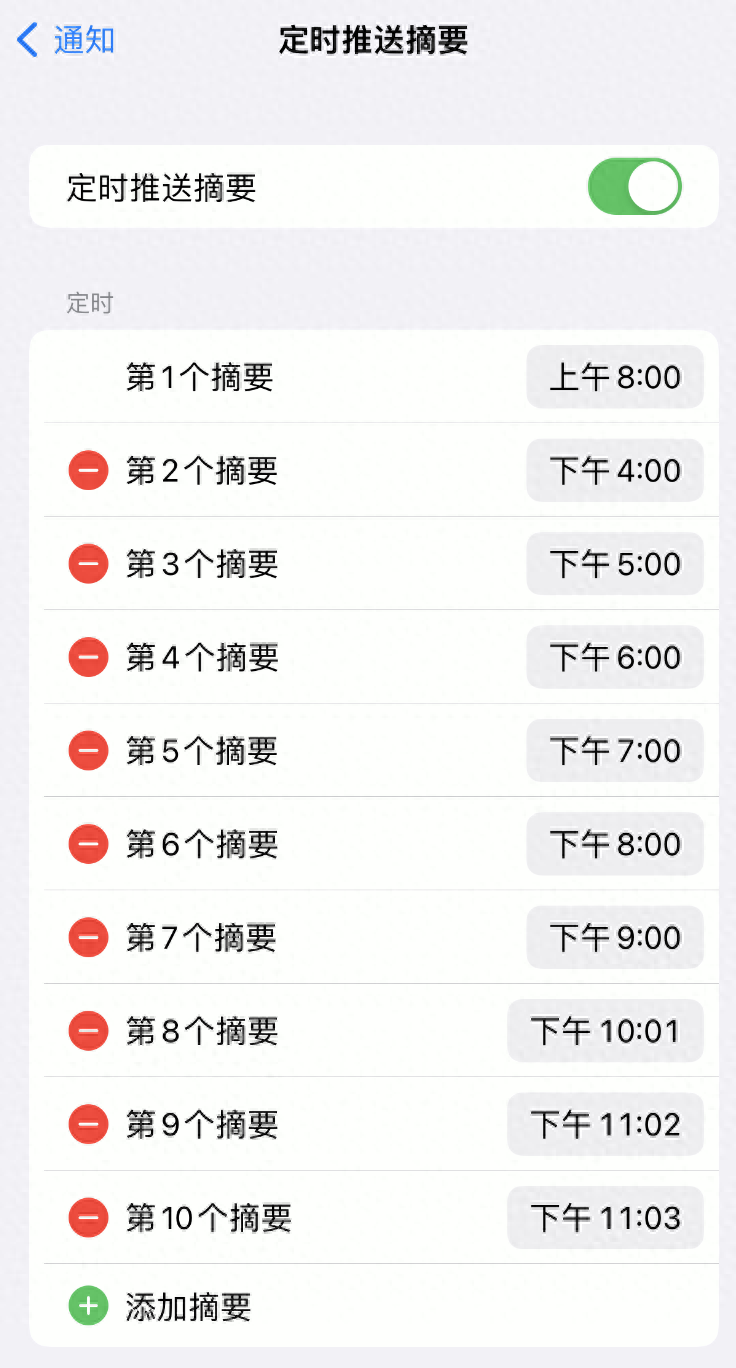Tap the delete icon for 第7个摘要
The height and width of the screenshot is (1368, 736).
point(88,937)
